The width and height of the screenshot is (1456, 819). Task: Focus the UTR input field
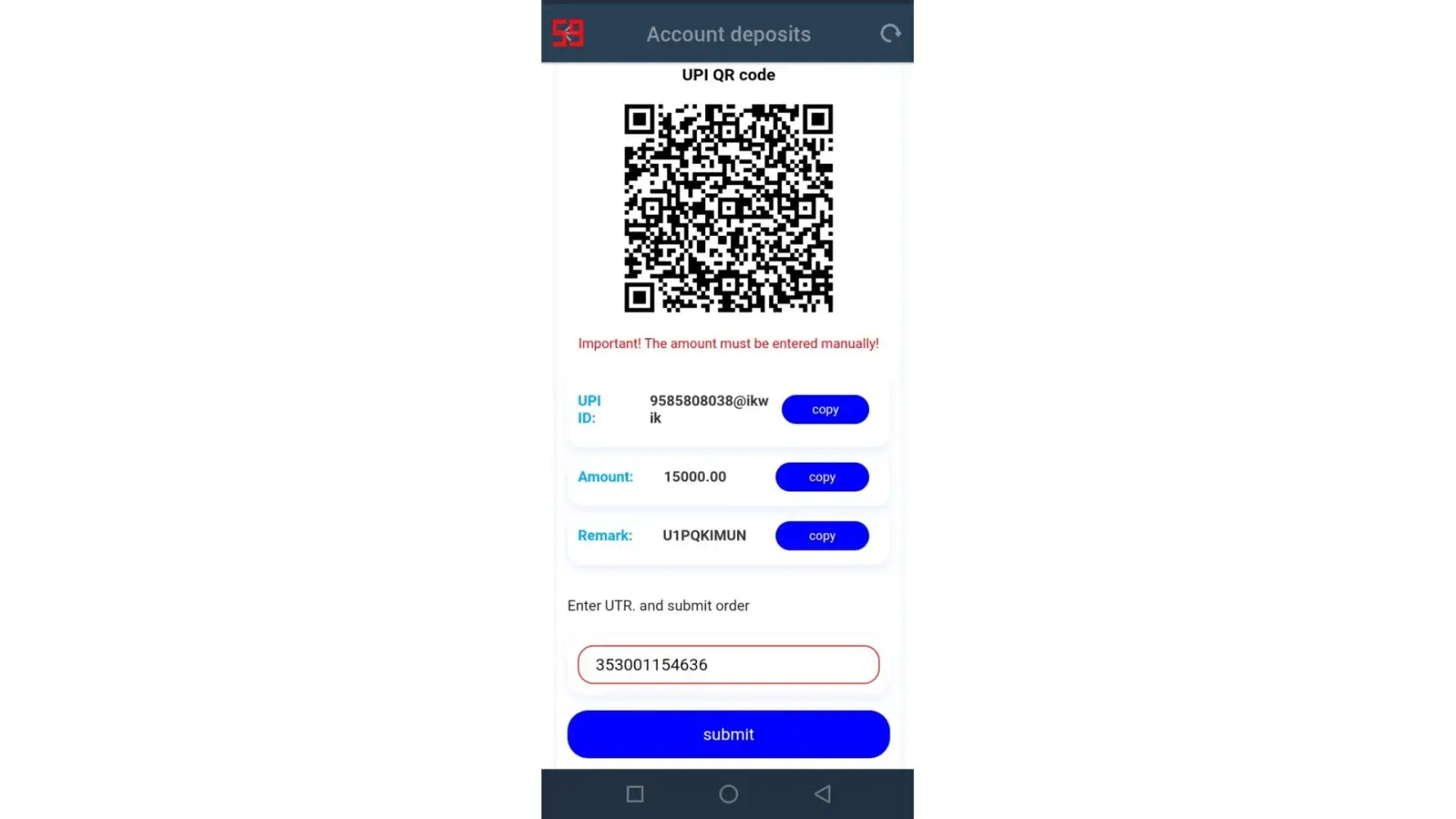tap(728, 664)
